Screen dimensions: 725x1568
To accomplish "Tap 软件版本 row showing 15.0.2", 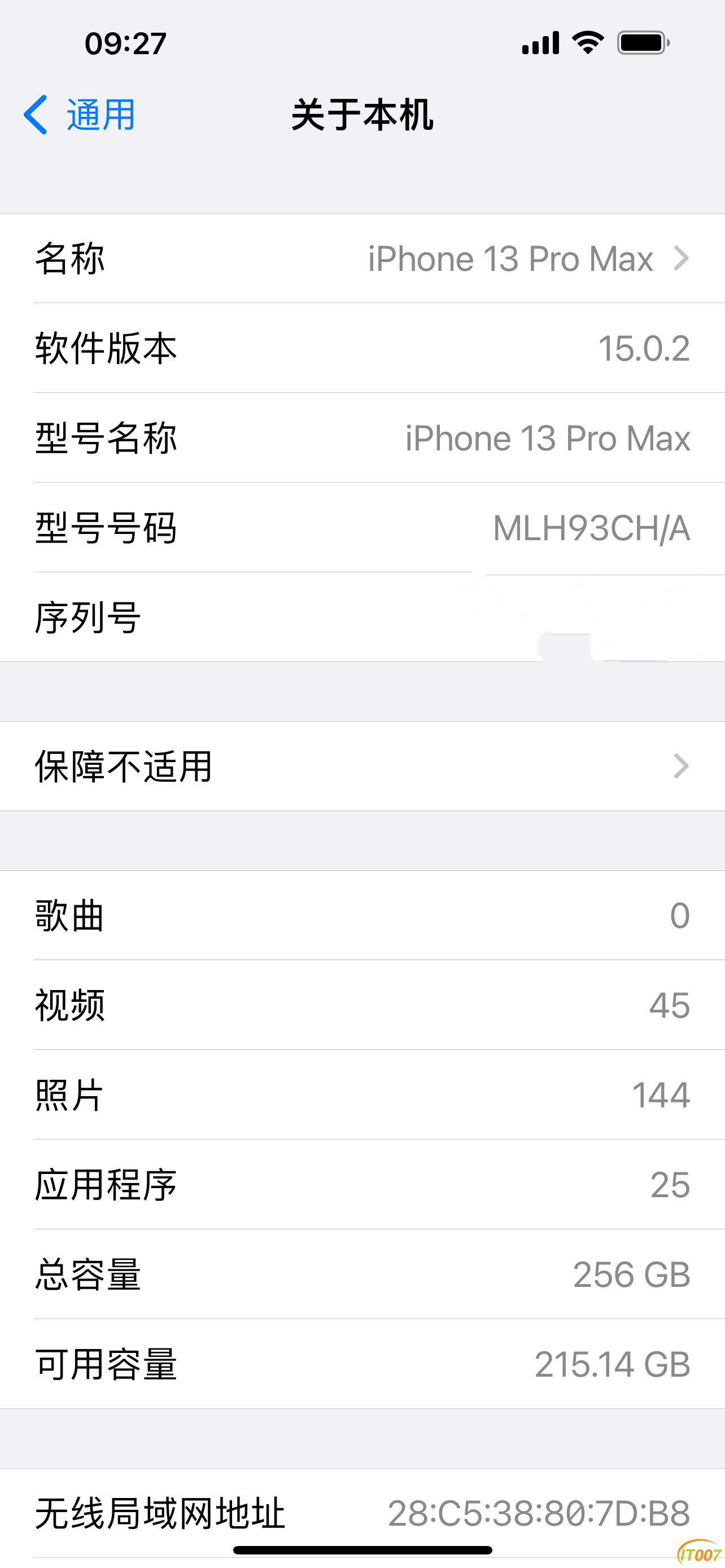I will pyautogui.click(x=362, y=348).
